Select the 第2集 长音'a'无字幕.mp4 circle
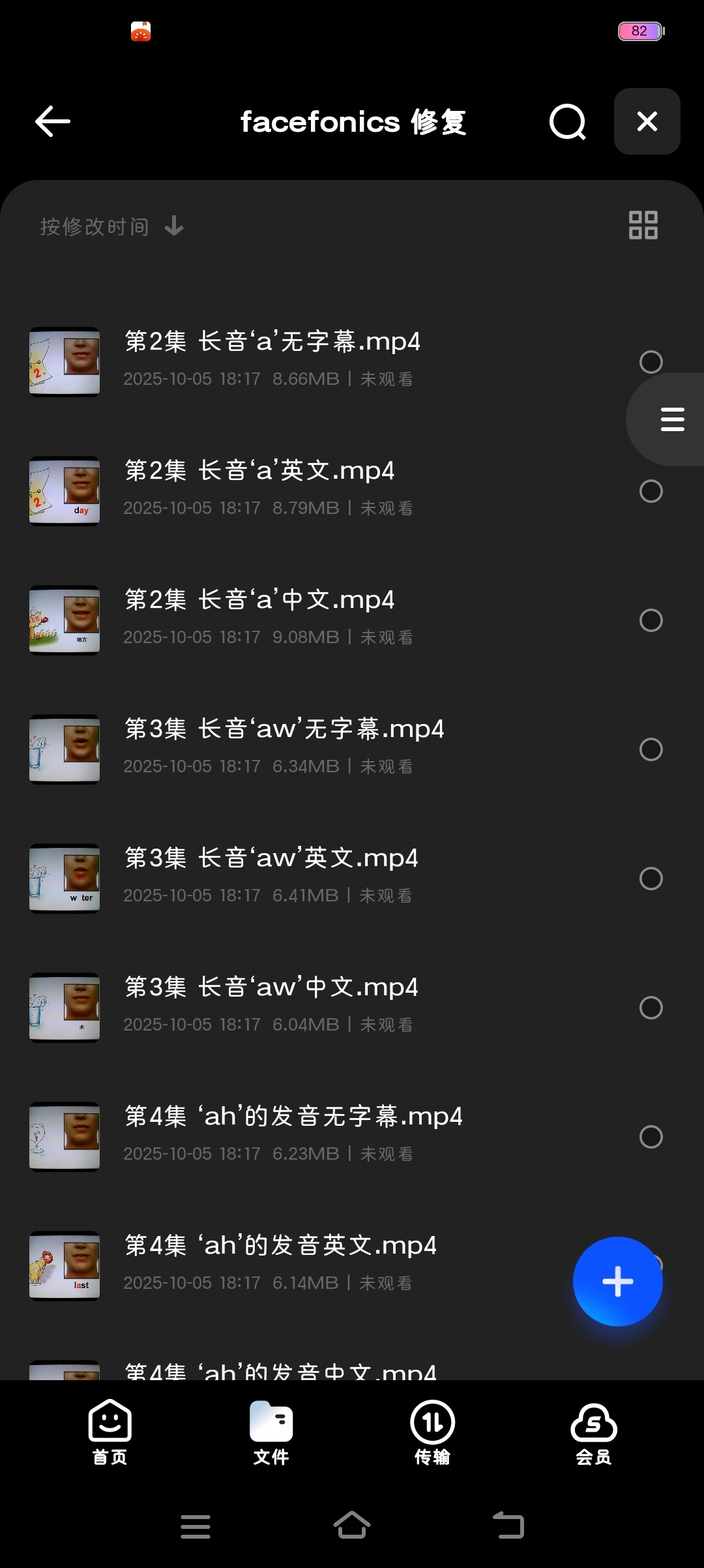The image size is (704, 1568). tap(651, 362)
